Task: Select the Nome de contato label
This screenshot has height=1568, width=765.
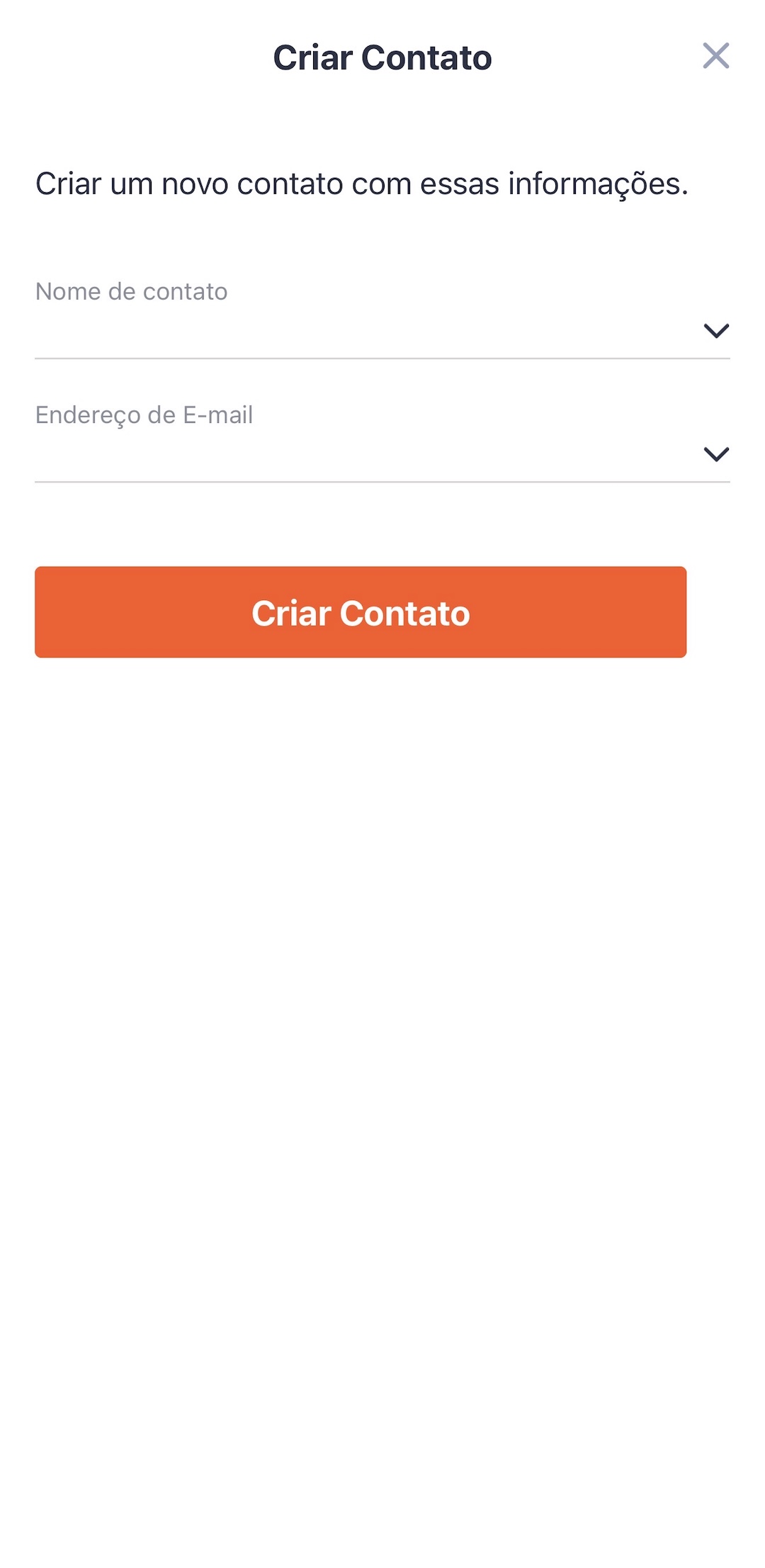Action: tap(131, 291)
